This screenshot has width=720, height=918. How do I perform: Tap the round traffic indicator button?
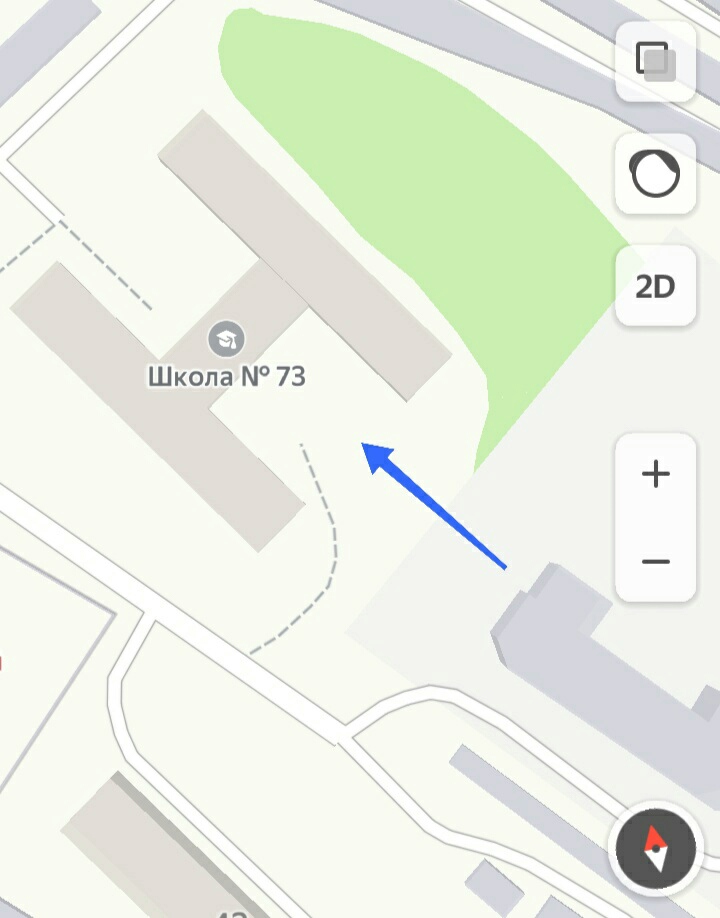click(656, 174)
